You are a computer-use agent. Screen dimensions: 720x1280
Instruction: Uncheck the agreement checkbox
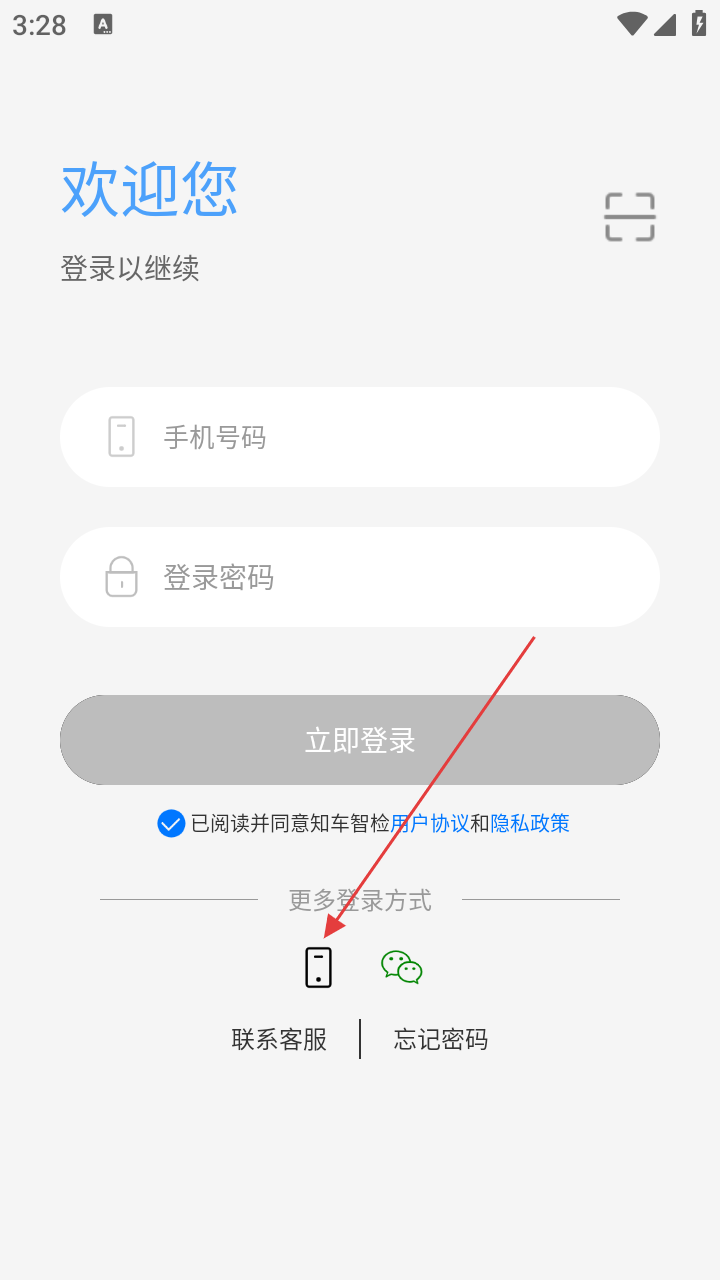coord(171,823)
